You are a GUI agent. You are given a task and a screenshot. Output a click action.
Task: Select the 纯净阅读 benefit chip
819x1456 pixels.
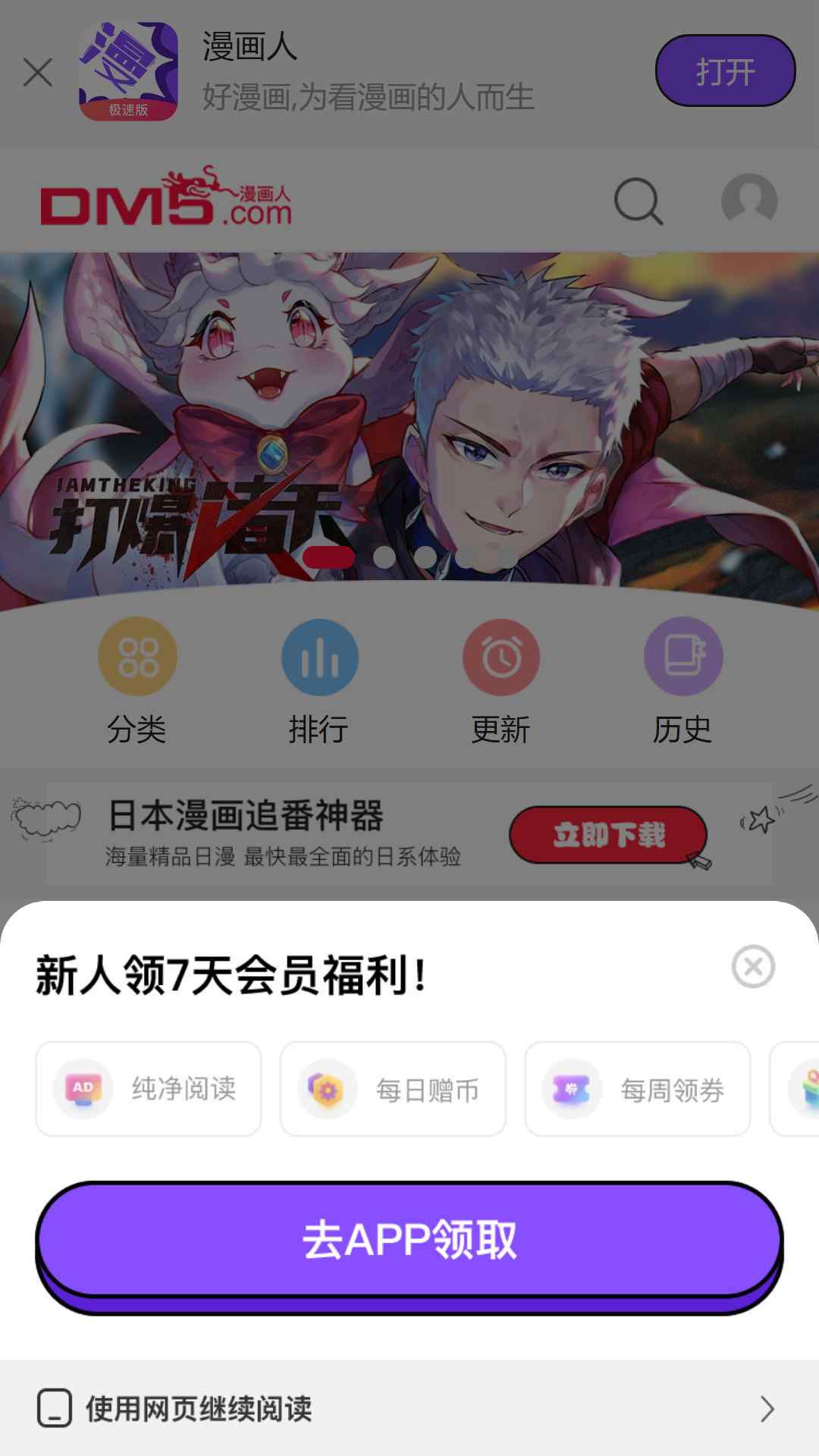pyautogui.click(x=149, y=1089)
